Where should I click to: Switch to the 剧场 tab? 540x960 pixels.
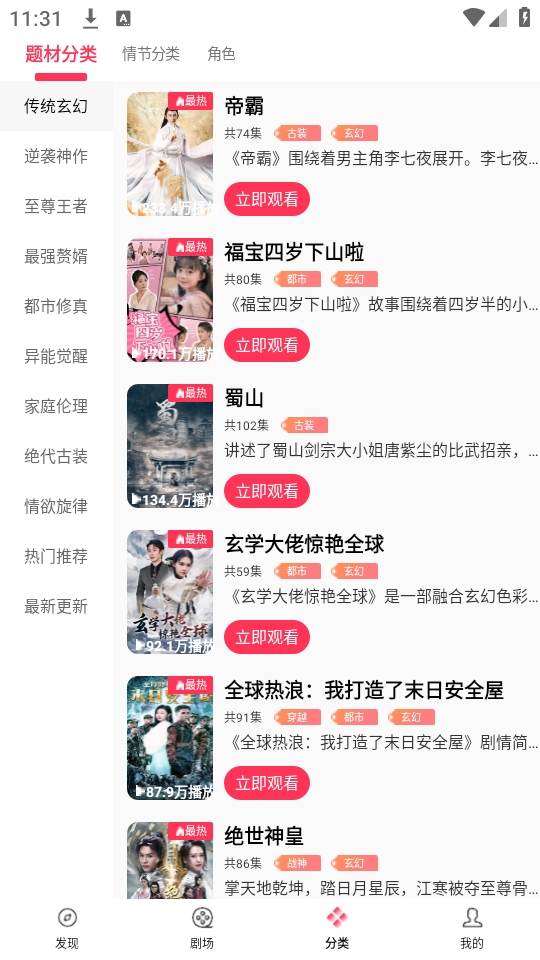point(202,929)
